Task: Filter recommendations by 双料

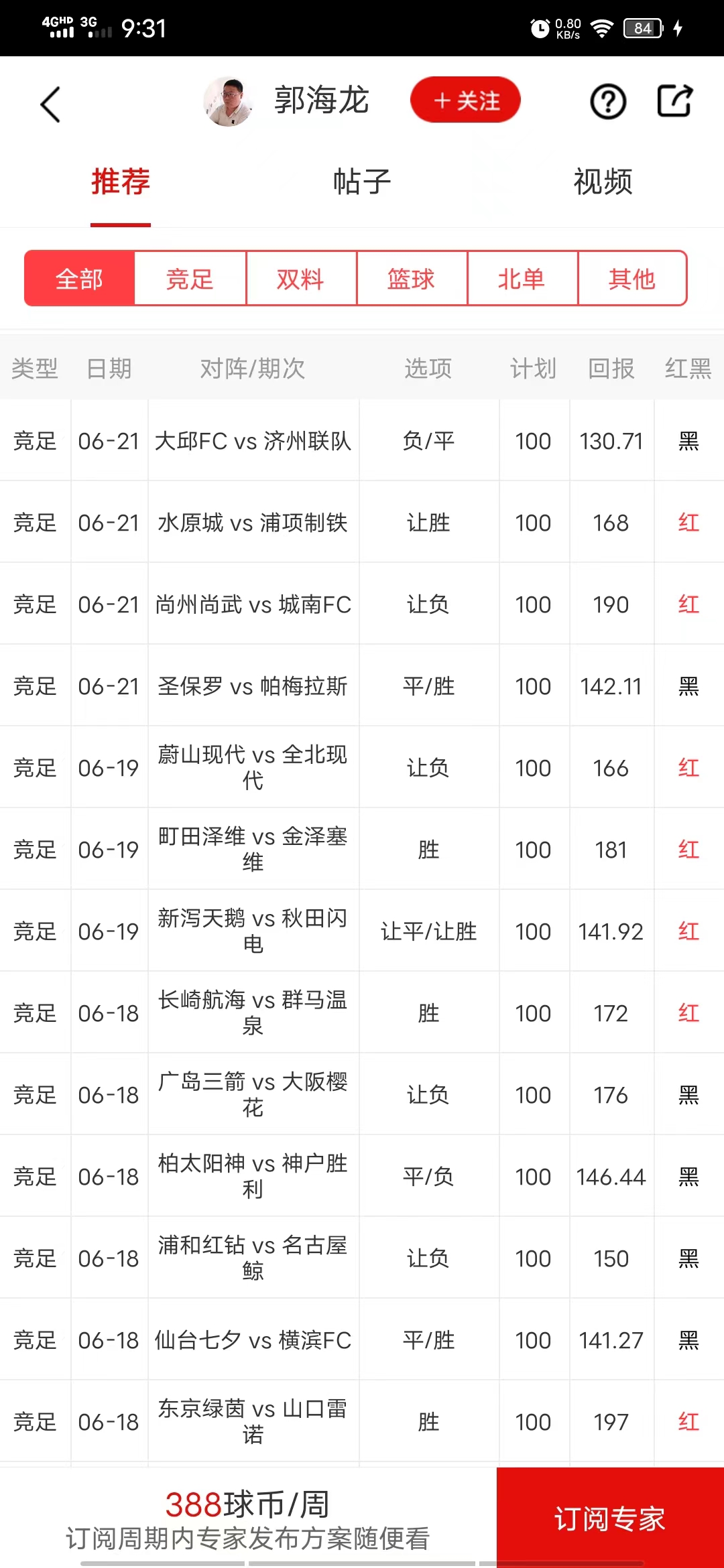Action: 300,279
